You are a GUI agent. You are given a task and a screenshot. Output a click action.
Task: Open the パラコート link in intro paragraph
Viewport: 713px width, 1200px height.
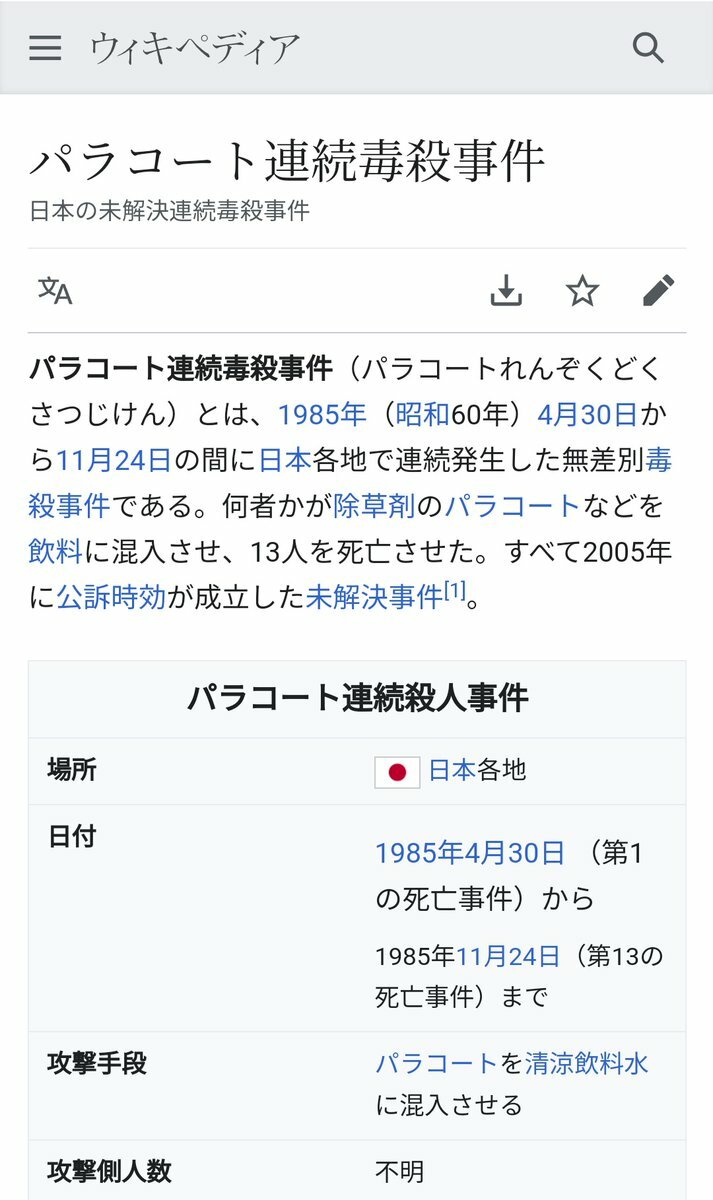click(x=512, y=505)
